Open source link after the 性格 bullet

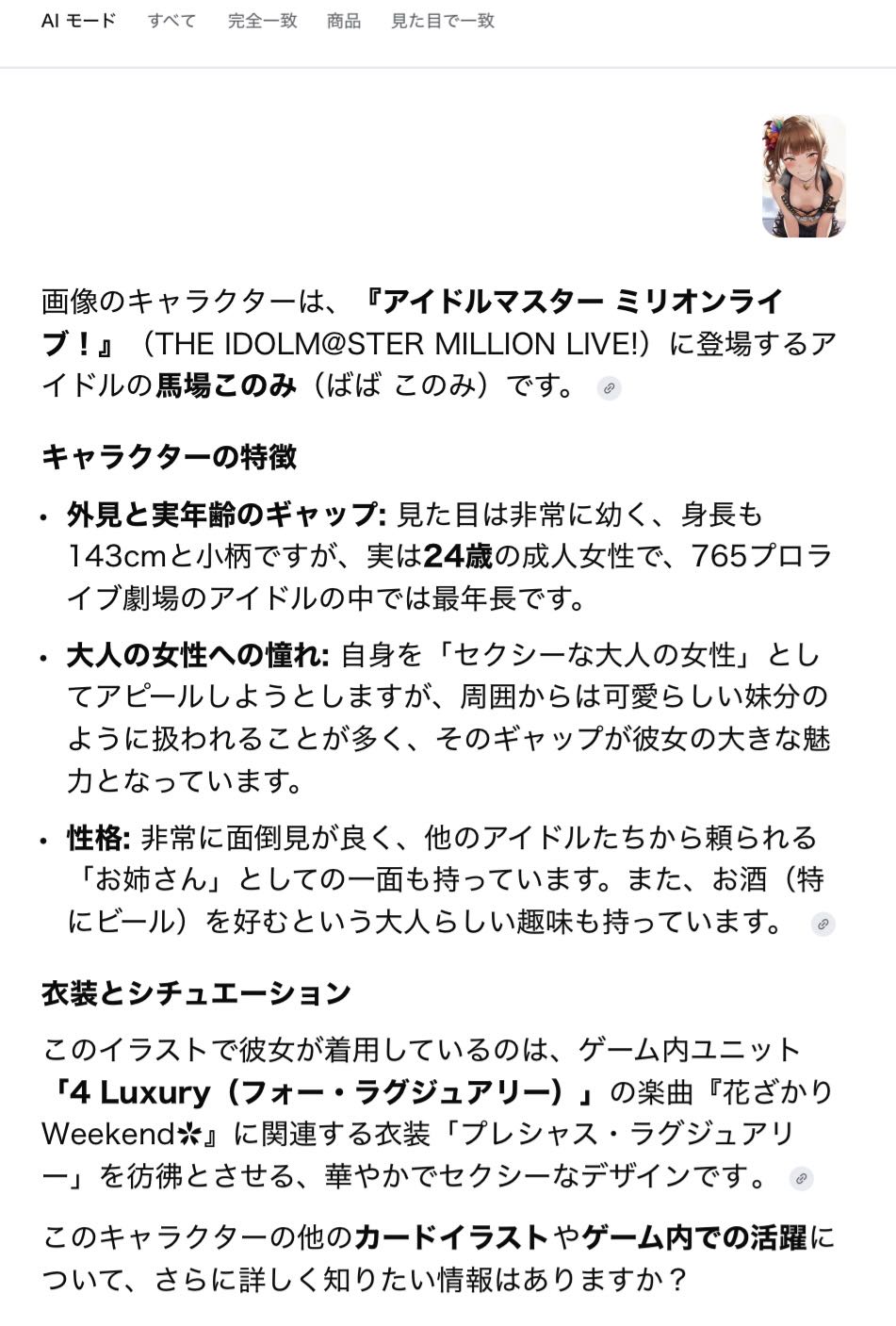click(823, 925)
